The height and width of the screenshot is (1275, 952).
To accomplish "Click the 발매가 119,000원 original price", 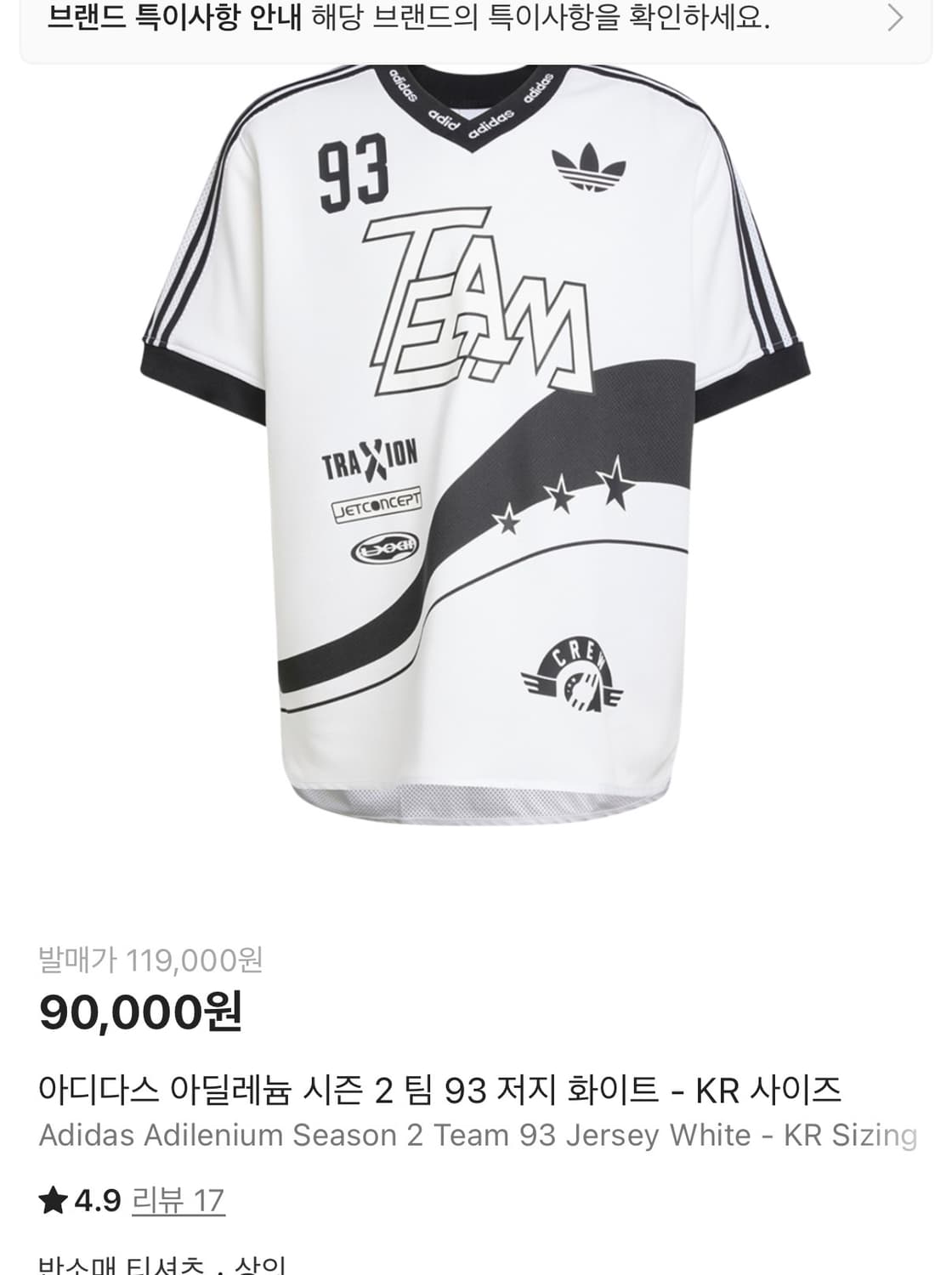I will 153,961.
